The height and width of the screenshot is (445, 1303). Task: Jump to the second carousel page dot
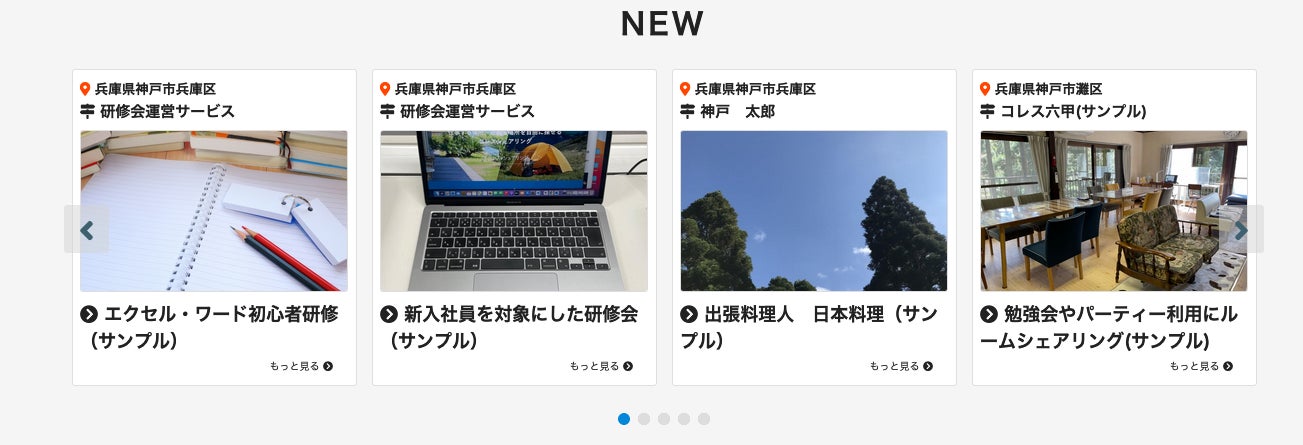coord(644,419)
